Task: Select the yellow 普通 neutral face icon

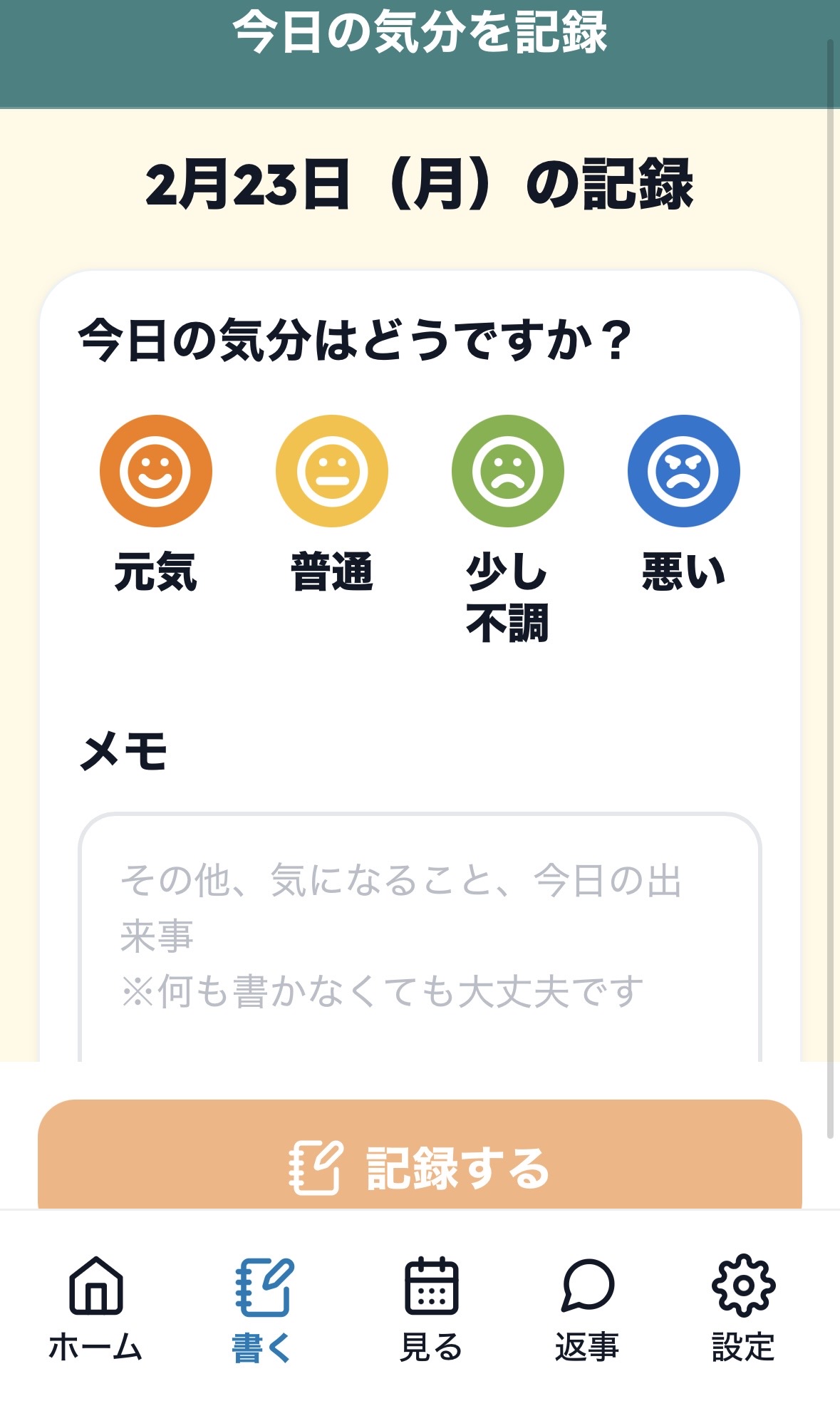Action: (332, 472)
